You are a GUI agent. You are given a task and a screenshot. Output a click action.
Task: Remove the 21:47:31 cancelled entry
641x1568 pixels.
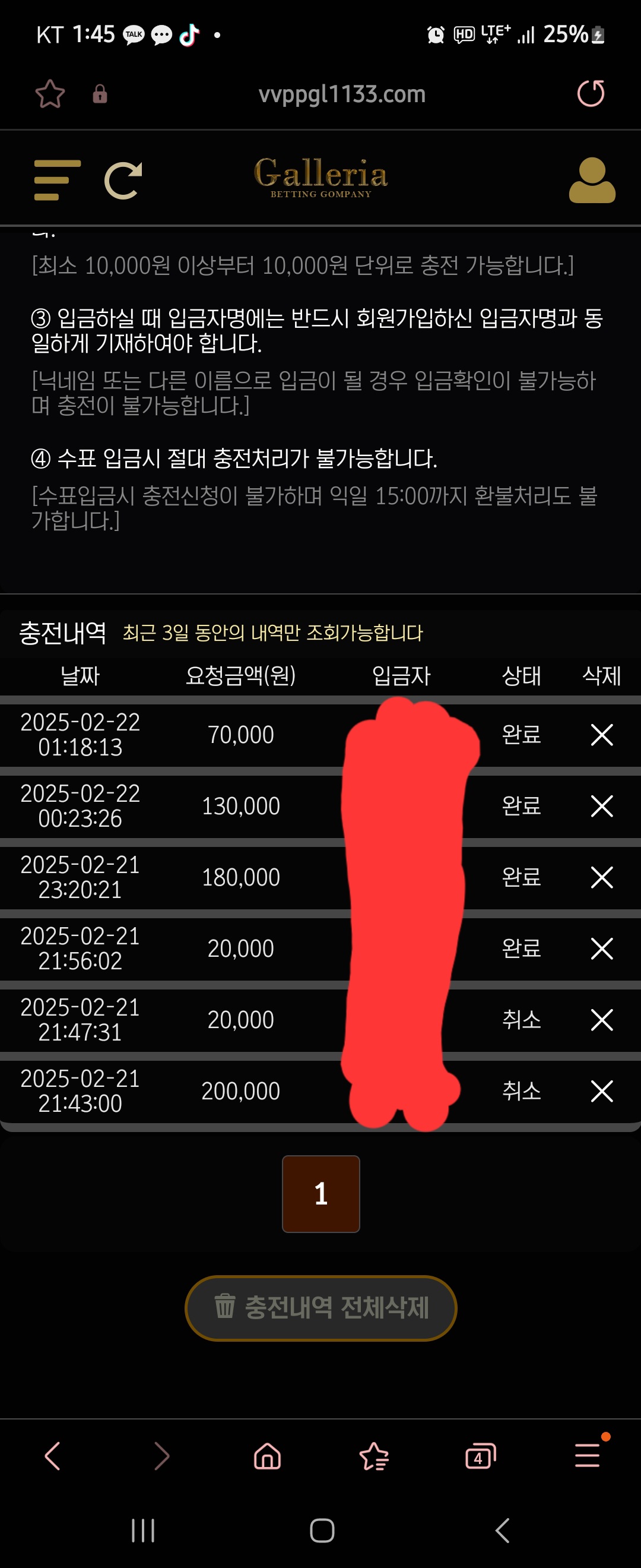coord(601,1020)
